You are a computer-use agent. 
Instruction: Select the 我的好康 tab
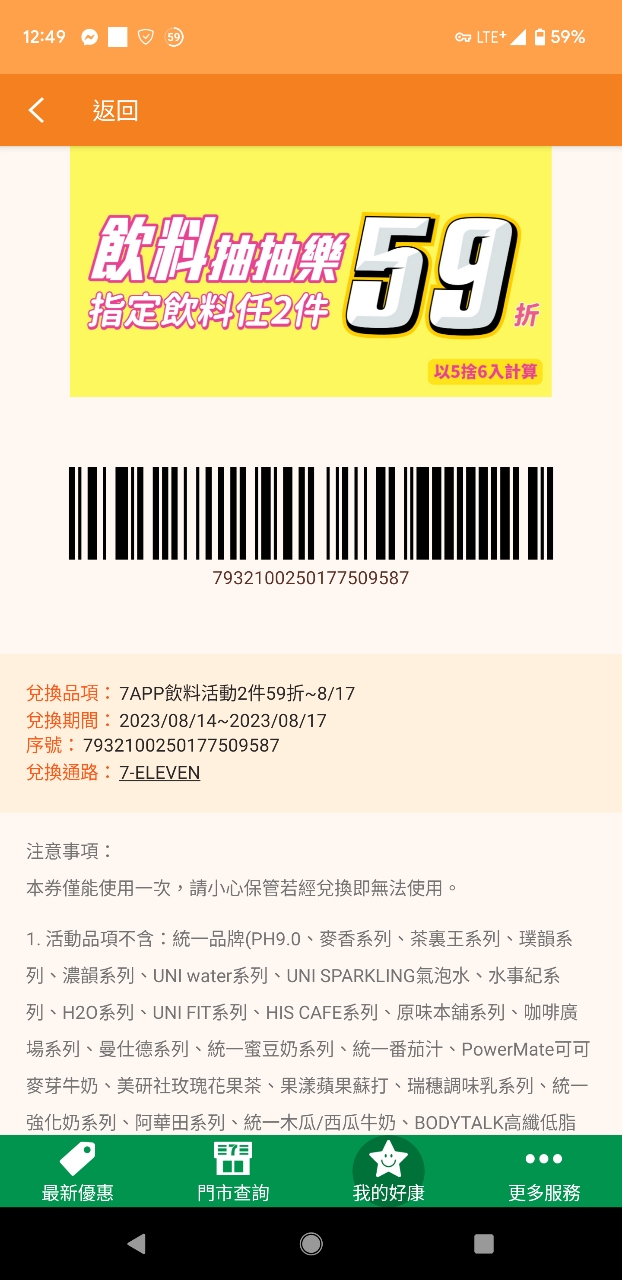pyautogui.click(x=388, y=1172)
